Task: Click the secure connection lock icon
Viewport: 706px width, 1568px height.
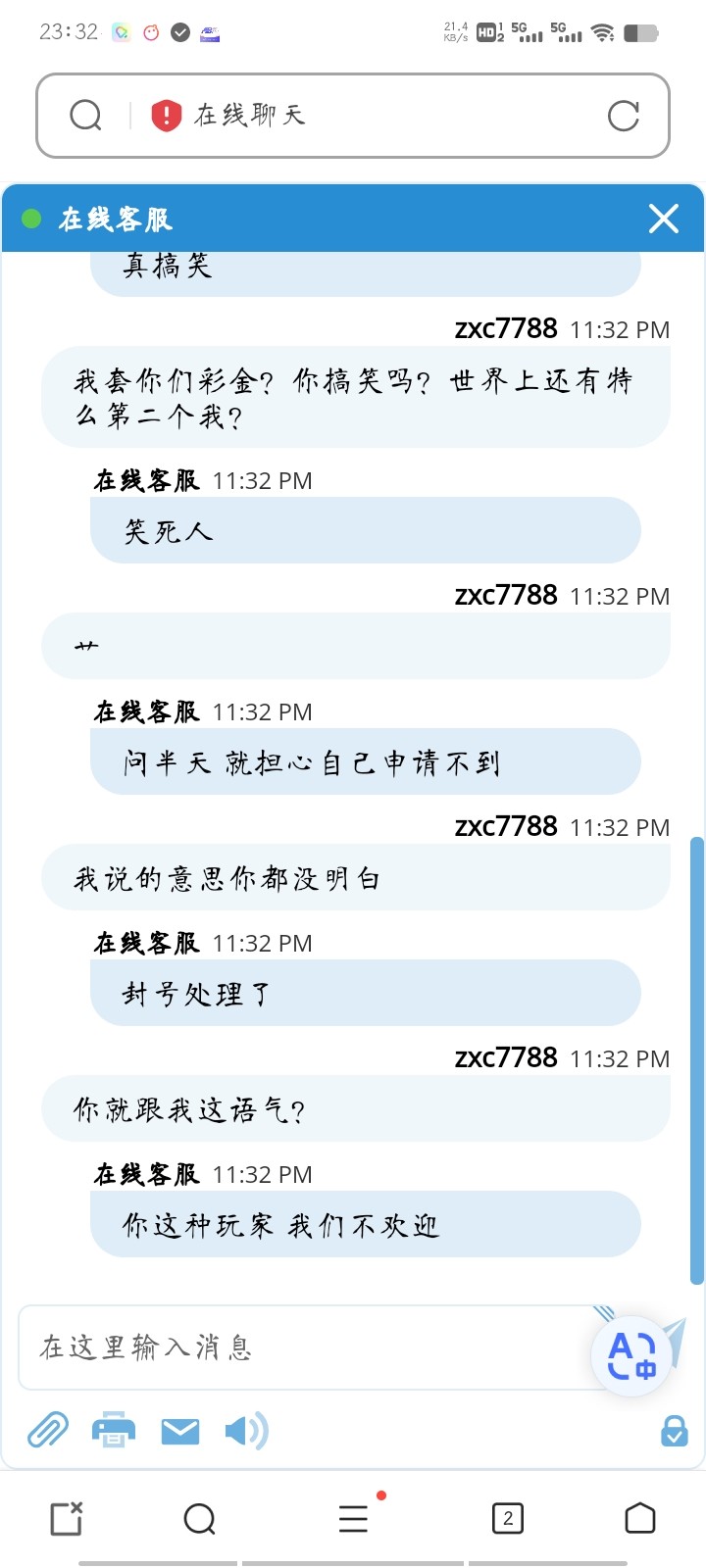Action: (x=674, y=1433)
